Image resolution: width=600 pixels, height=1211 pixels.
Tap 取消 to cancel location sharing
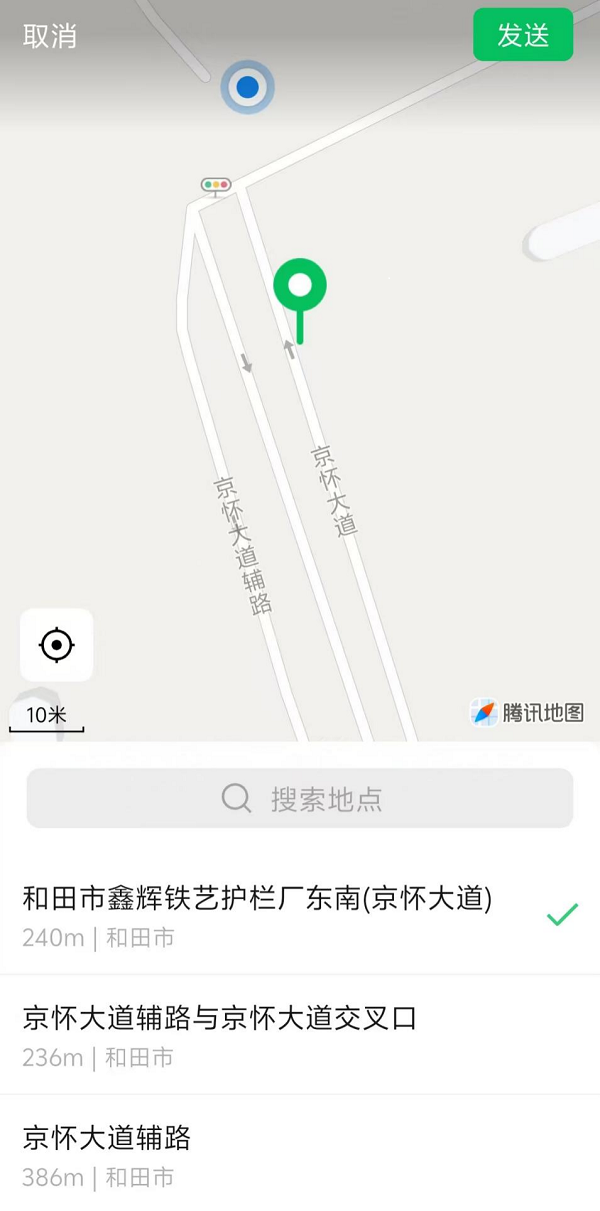click(50, 36)
